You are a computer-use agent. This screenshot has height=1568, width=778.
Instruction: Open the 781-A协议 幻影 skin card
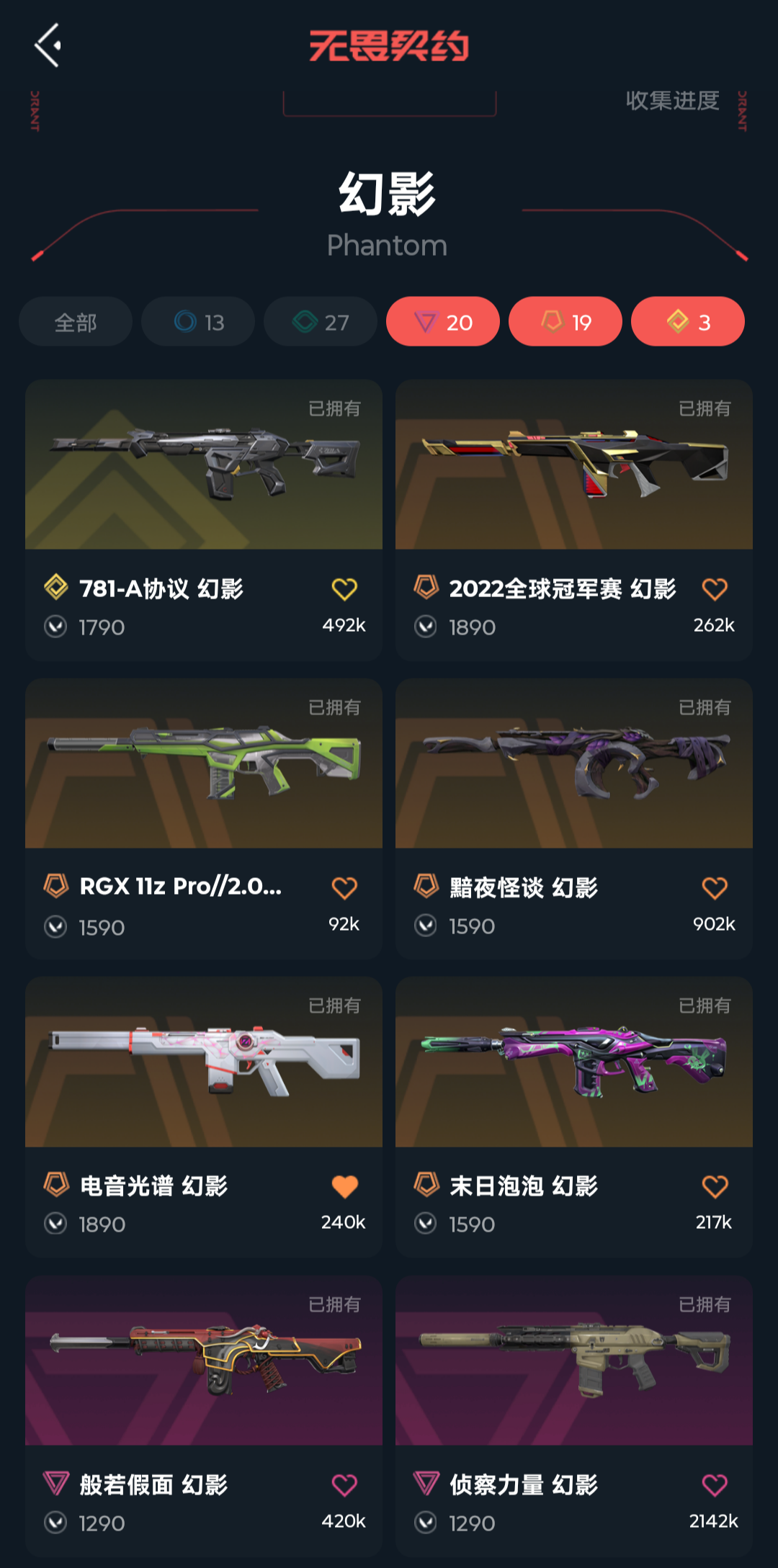click(x=204, y=520)
